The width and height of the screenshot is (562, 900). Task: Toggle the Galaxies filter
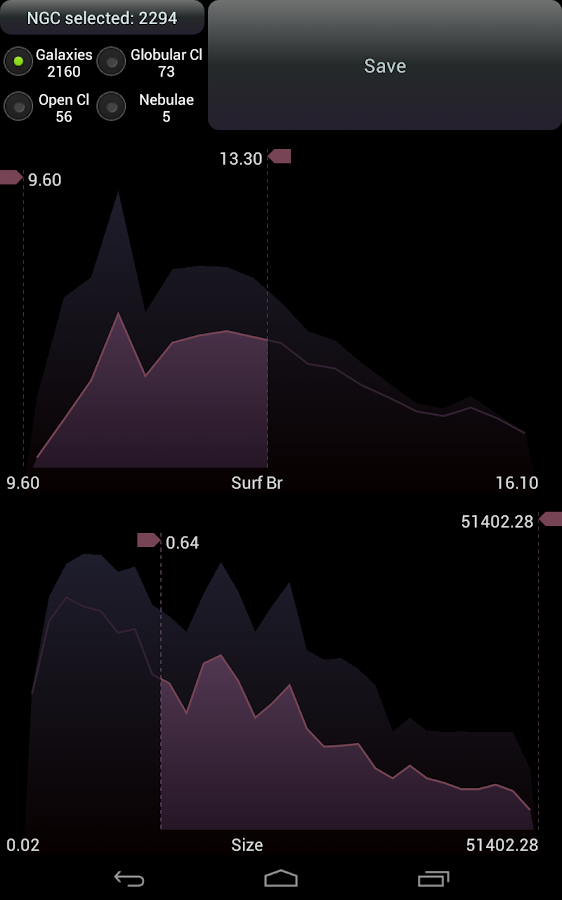pyautogui.click(x=18, y=61)
